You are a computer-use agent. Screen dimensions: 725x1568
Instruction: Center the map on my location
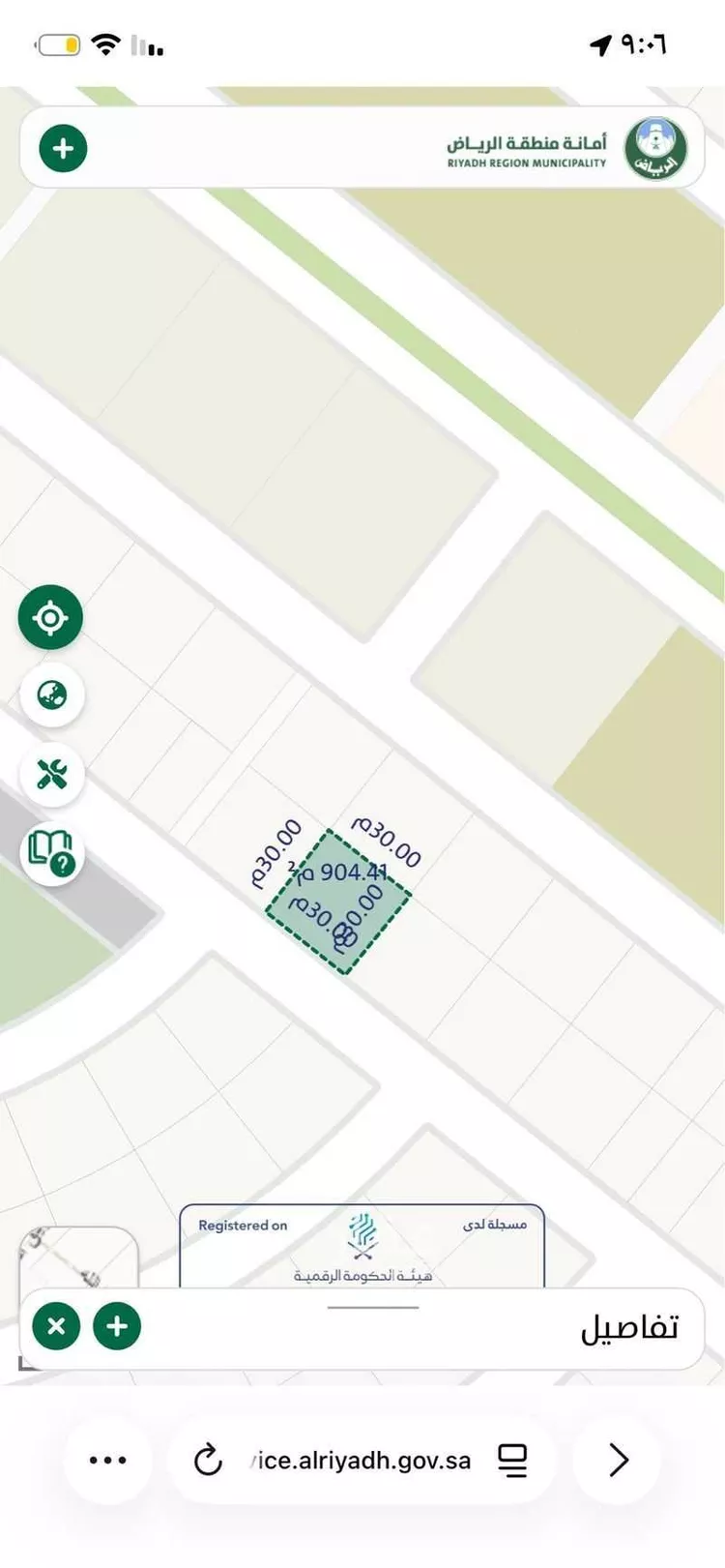pyautogui.click(x=50, y=617)
